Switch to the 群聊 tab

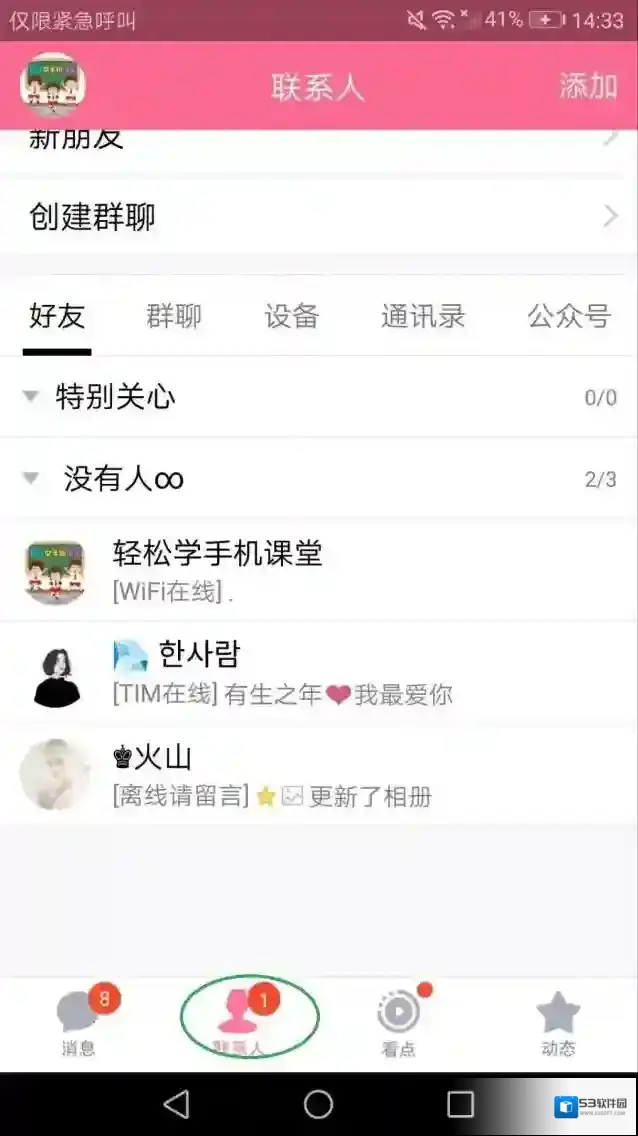point(174,317)
